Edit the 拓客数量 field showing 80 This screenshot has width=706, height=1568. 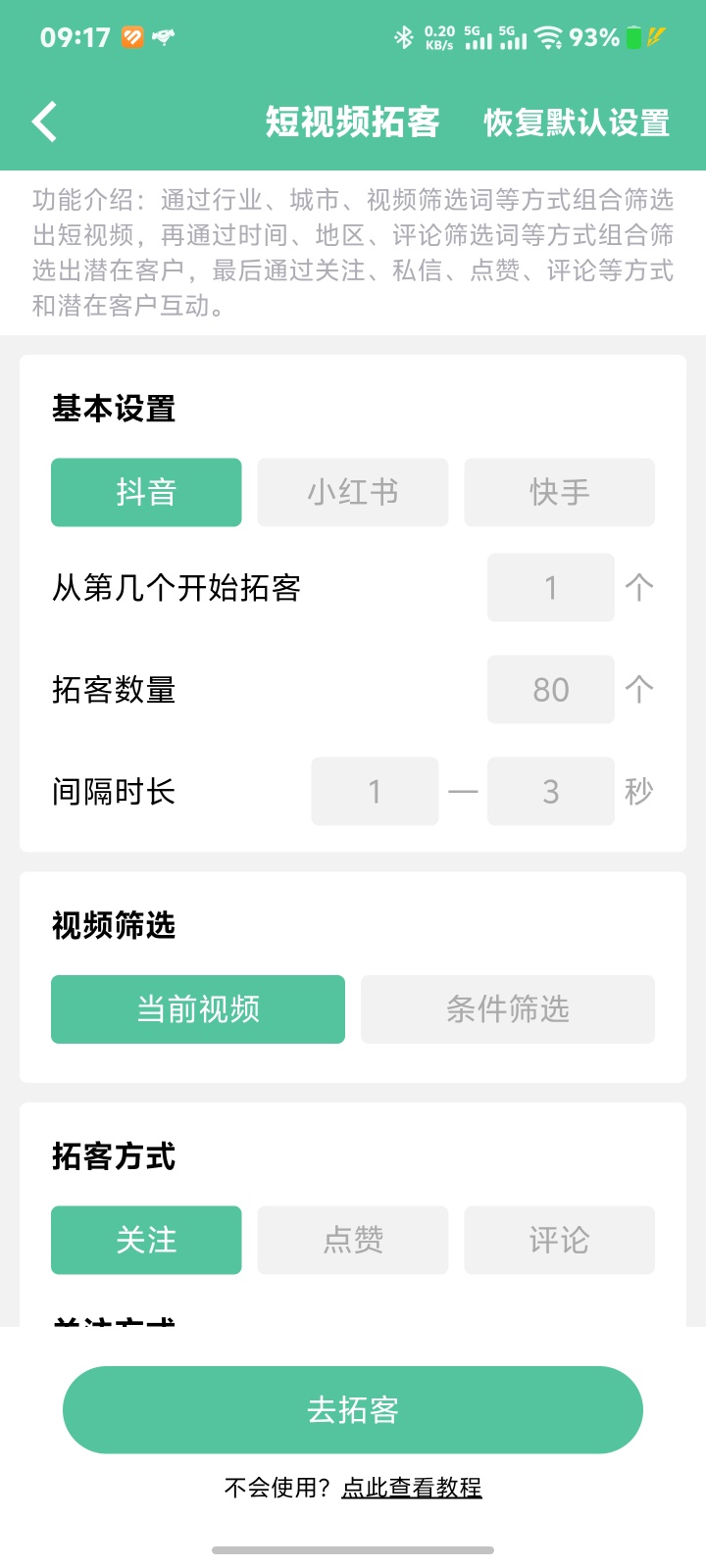[550, 689]
